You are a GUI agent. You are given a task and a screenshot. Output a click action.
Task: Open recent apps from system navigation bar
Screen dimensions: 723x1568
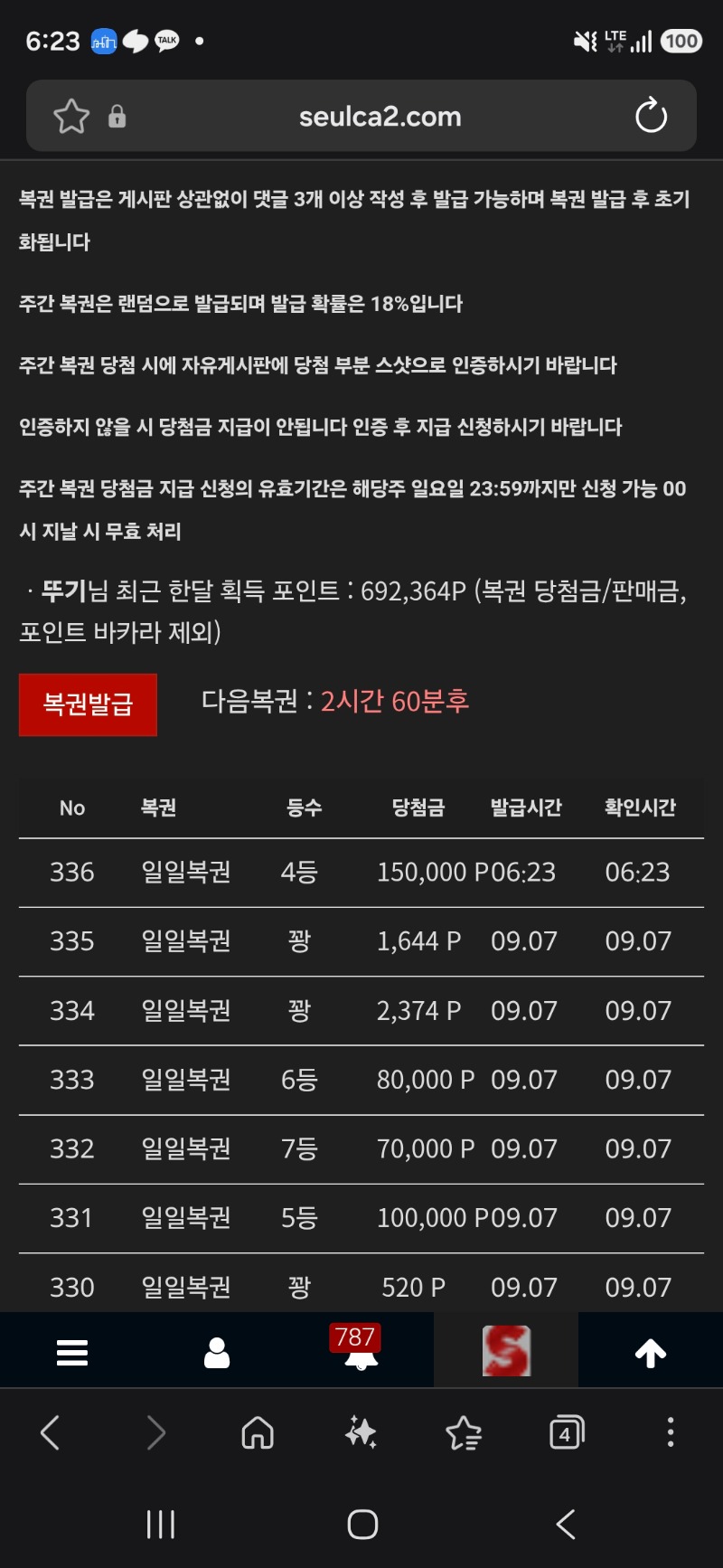[161, 1525]
